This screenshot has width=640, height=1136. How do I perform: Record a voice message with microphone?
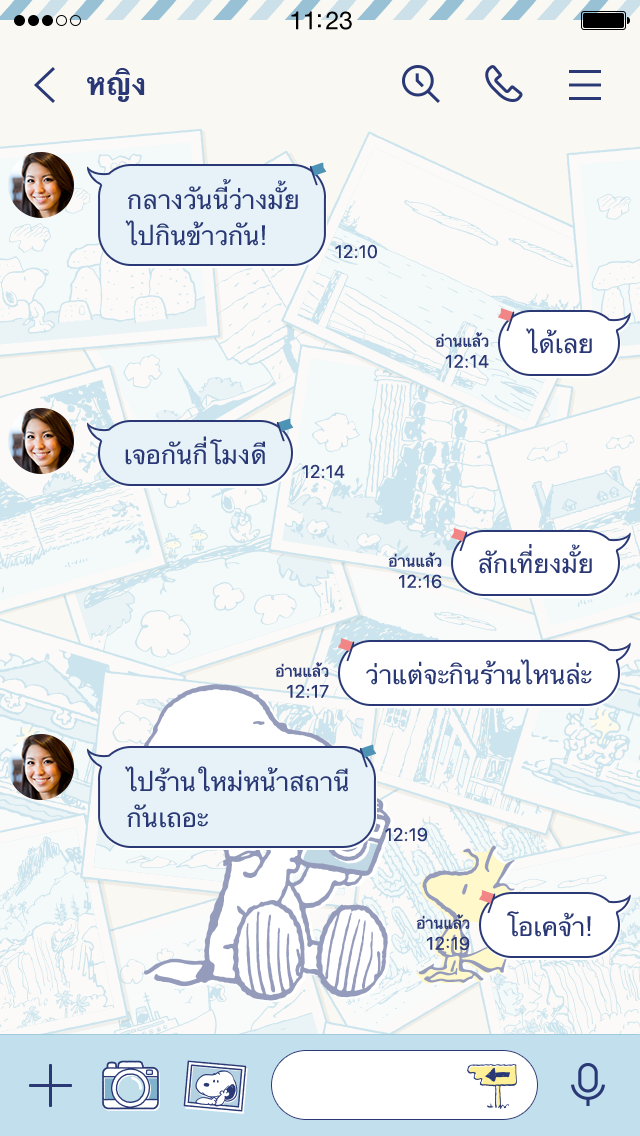[588, 1085]
